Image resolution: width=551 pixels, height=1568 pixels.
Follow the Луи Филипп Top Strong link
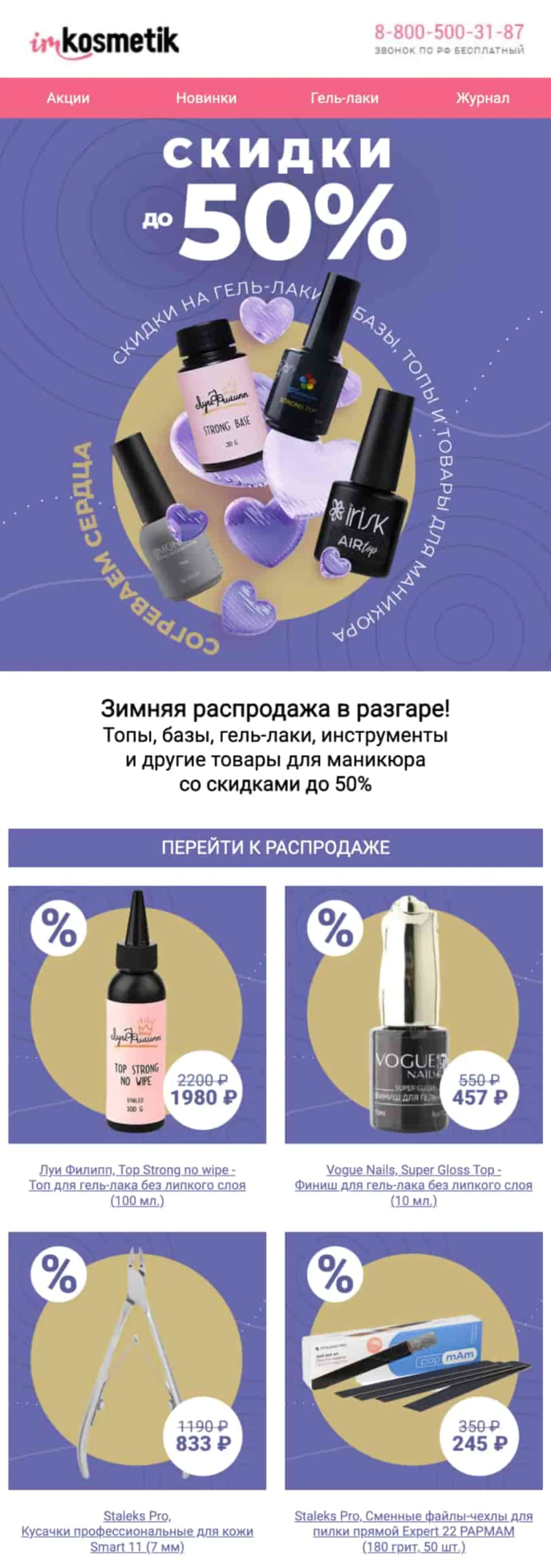click(x=137, y=1184)
